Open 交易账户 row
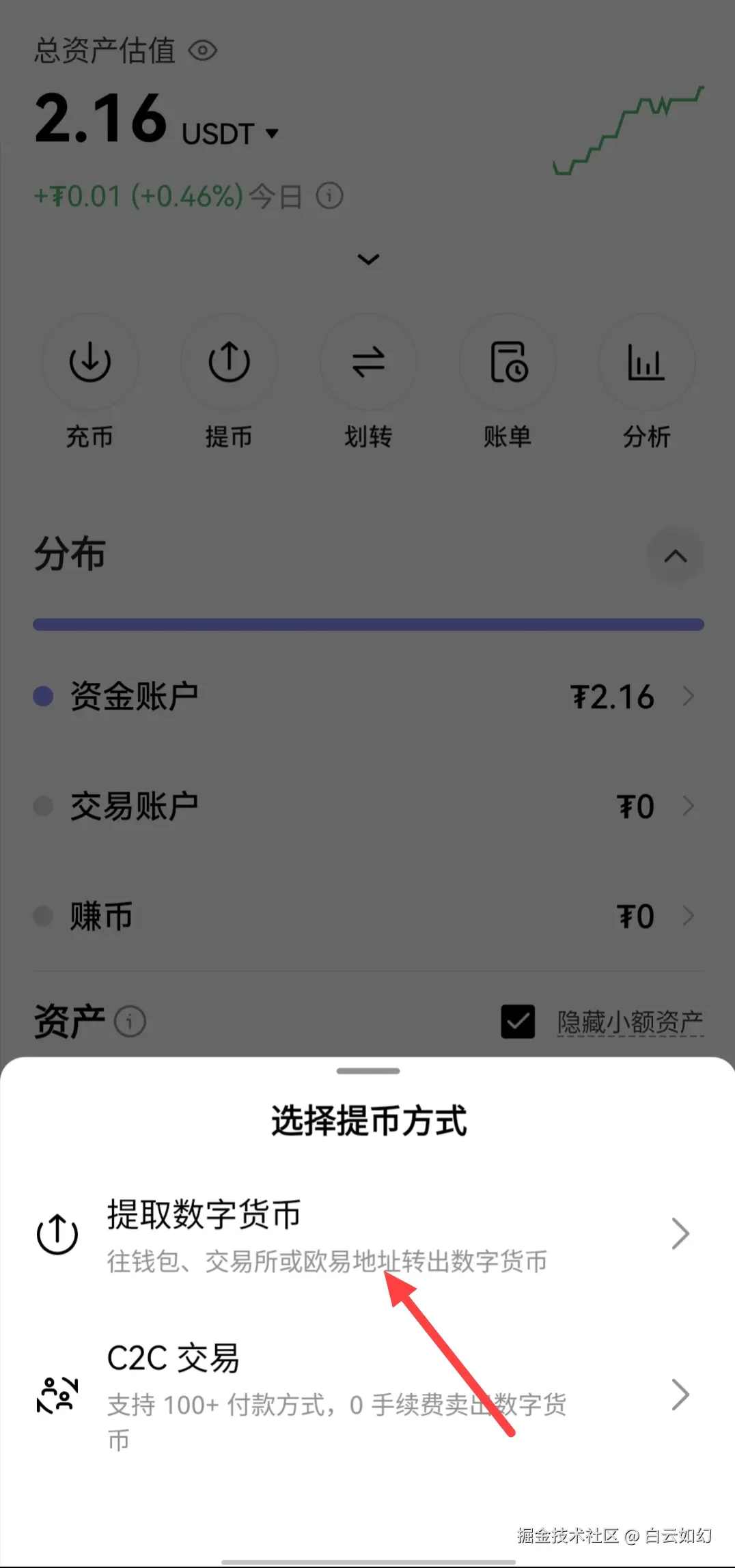 pos(367,807)
